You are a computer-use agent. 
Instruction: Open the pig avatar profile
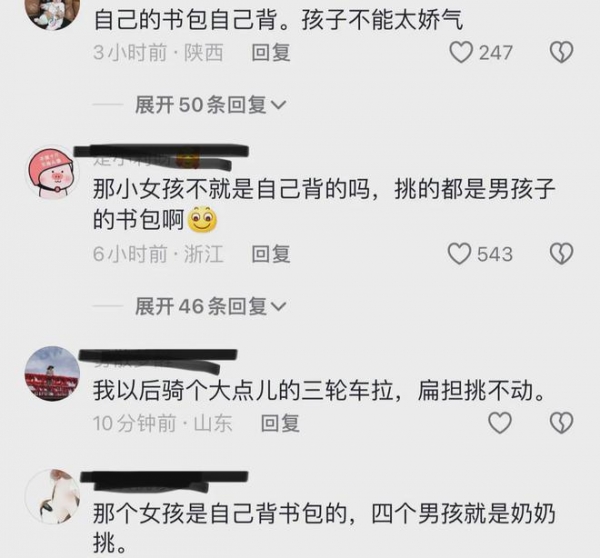[x=51, y=174]
